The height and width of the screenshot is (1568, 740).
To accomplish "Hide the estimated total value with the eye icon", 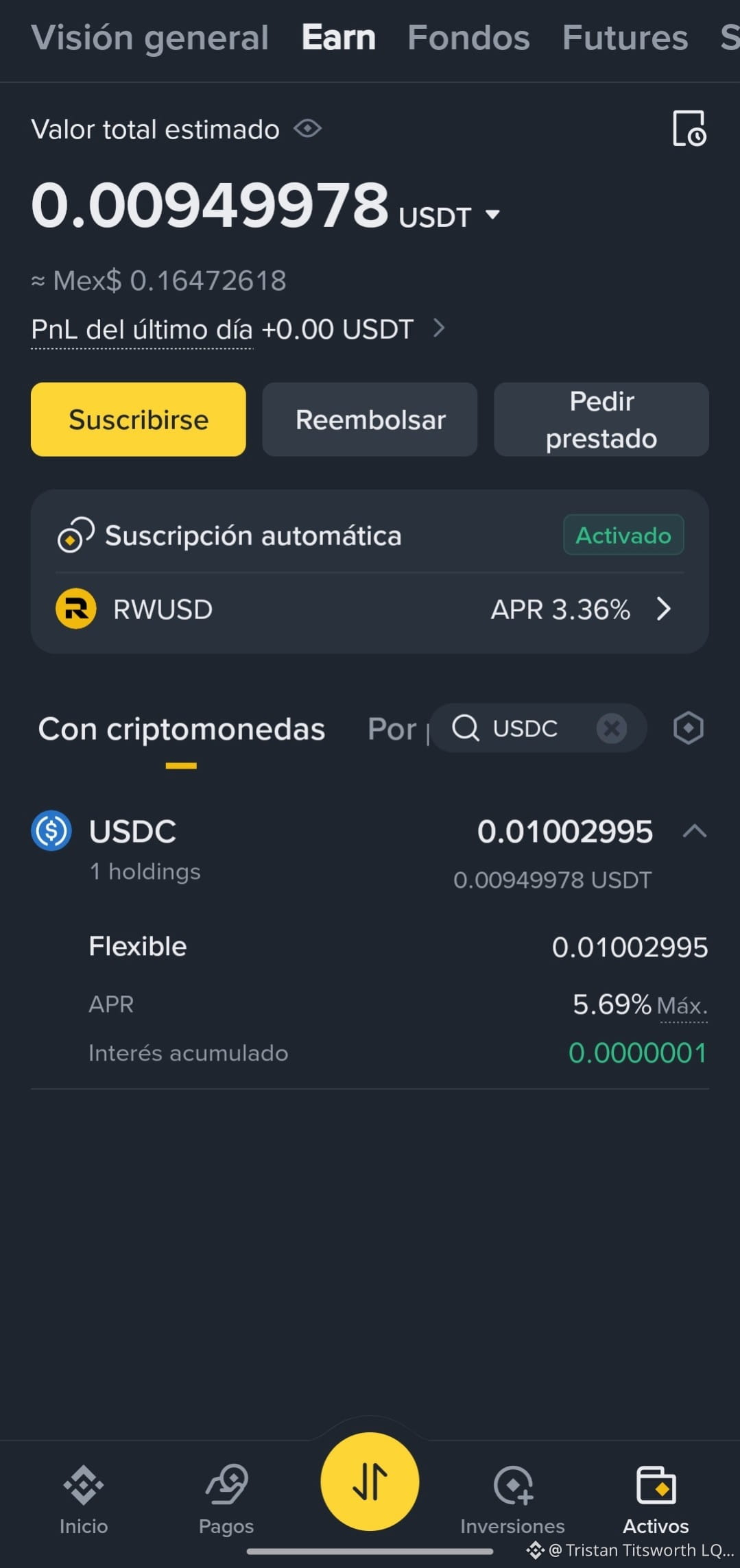I will pyautogui.click(x=308, y=129).
